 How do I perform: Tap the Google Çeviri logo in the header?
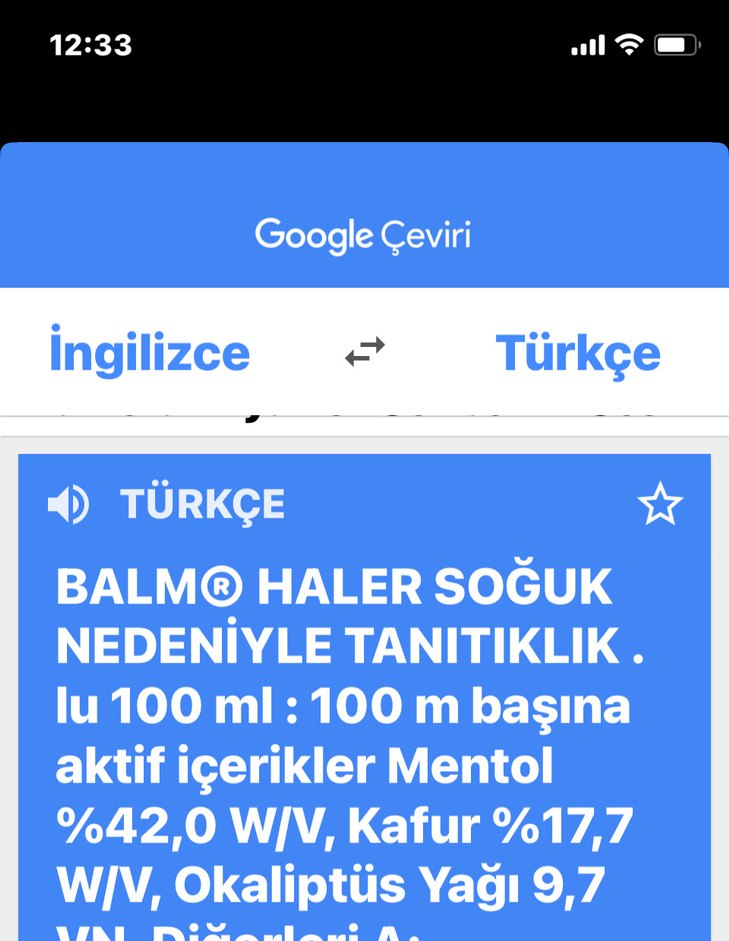pos(364,236)
